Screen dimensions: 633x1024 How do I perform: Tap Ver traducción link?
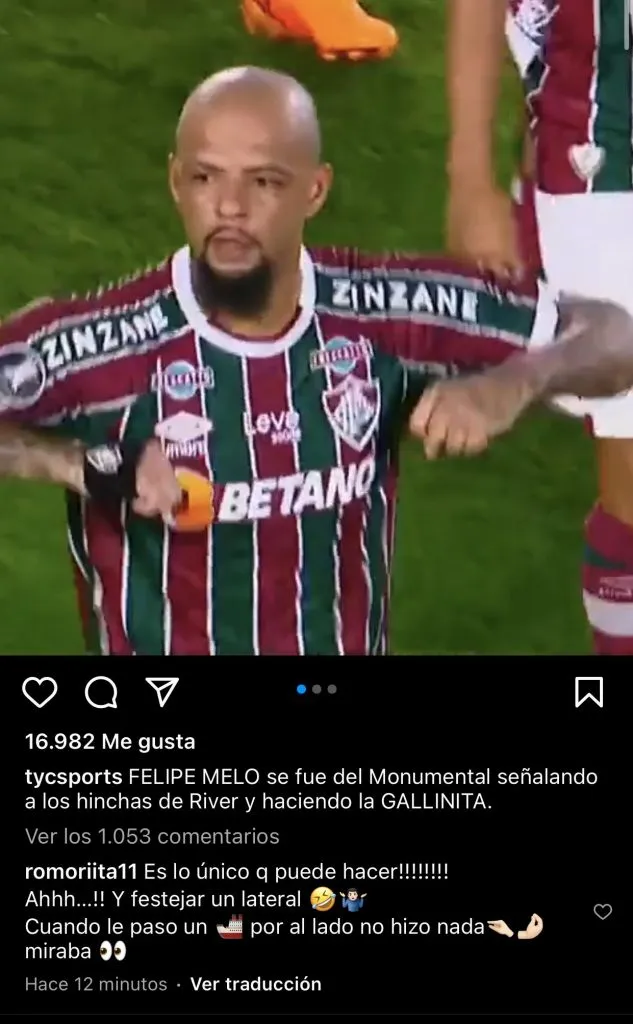tap(256, 984)
